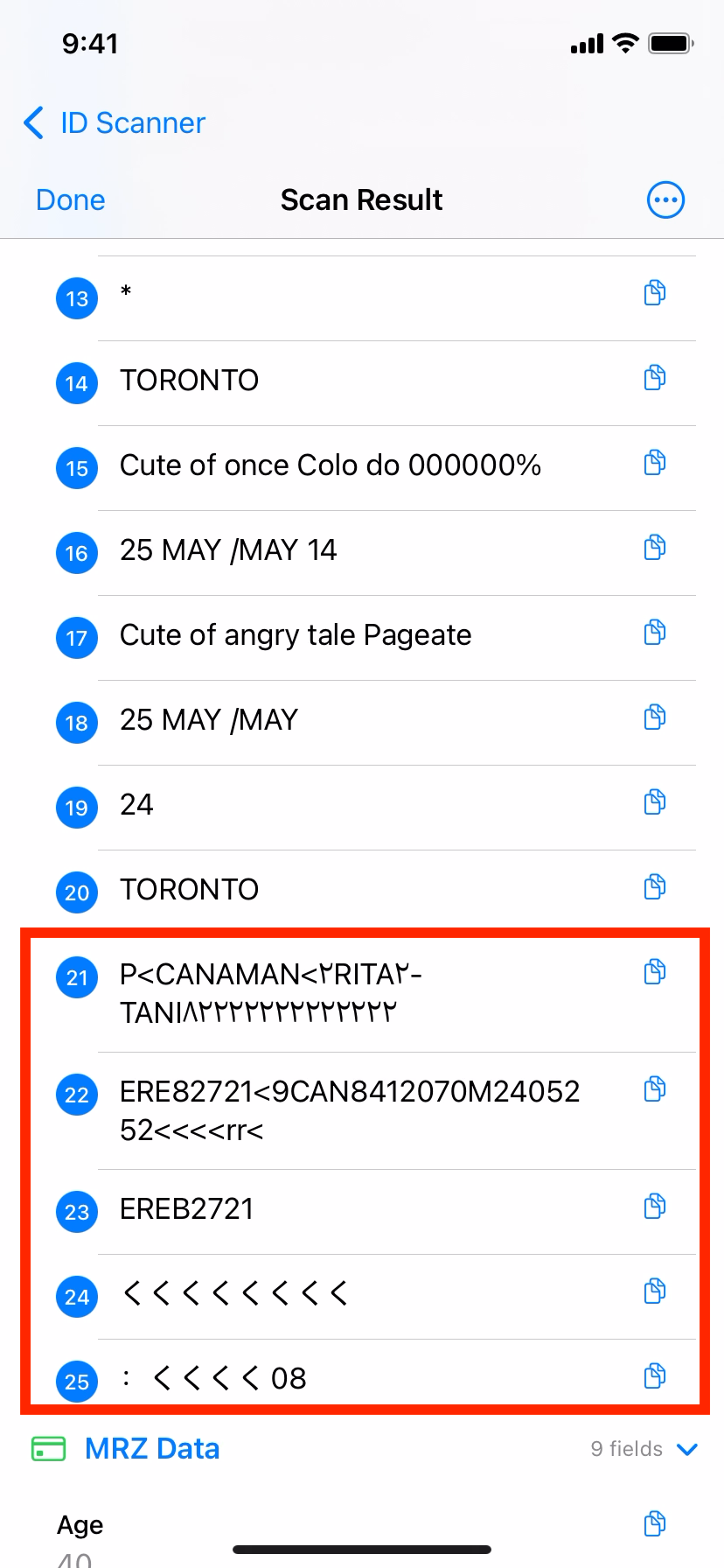Copy the chevrons on line 24
Viewport: 724px width, 1568px height.
click(x=655, y=1291)
